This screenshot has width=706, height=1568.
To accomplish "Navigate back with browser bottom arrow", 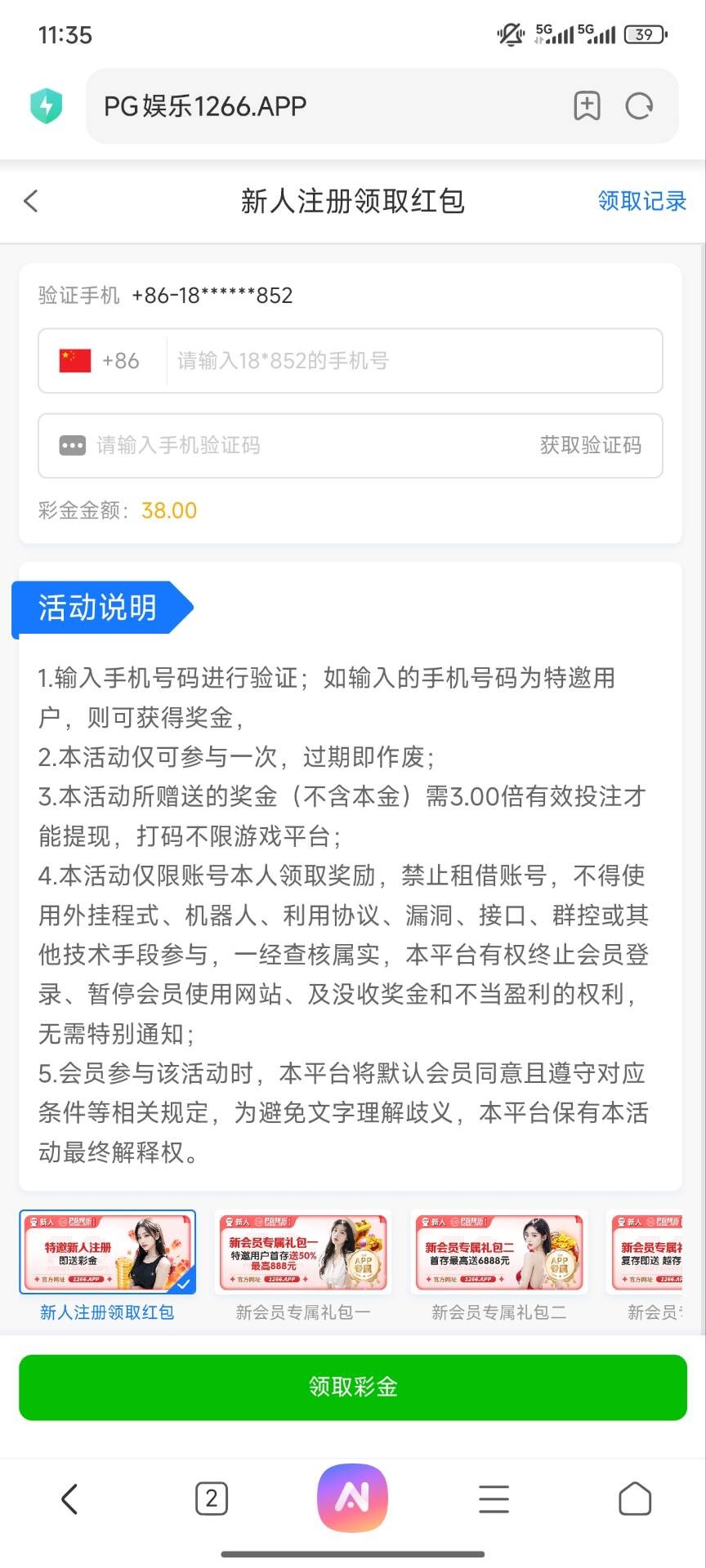I will pyautogui.click(x=69, y=1499).
